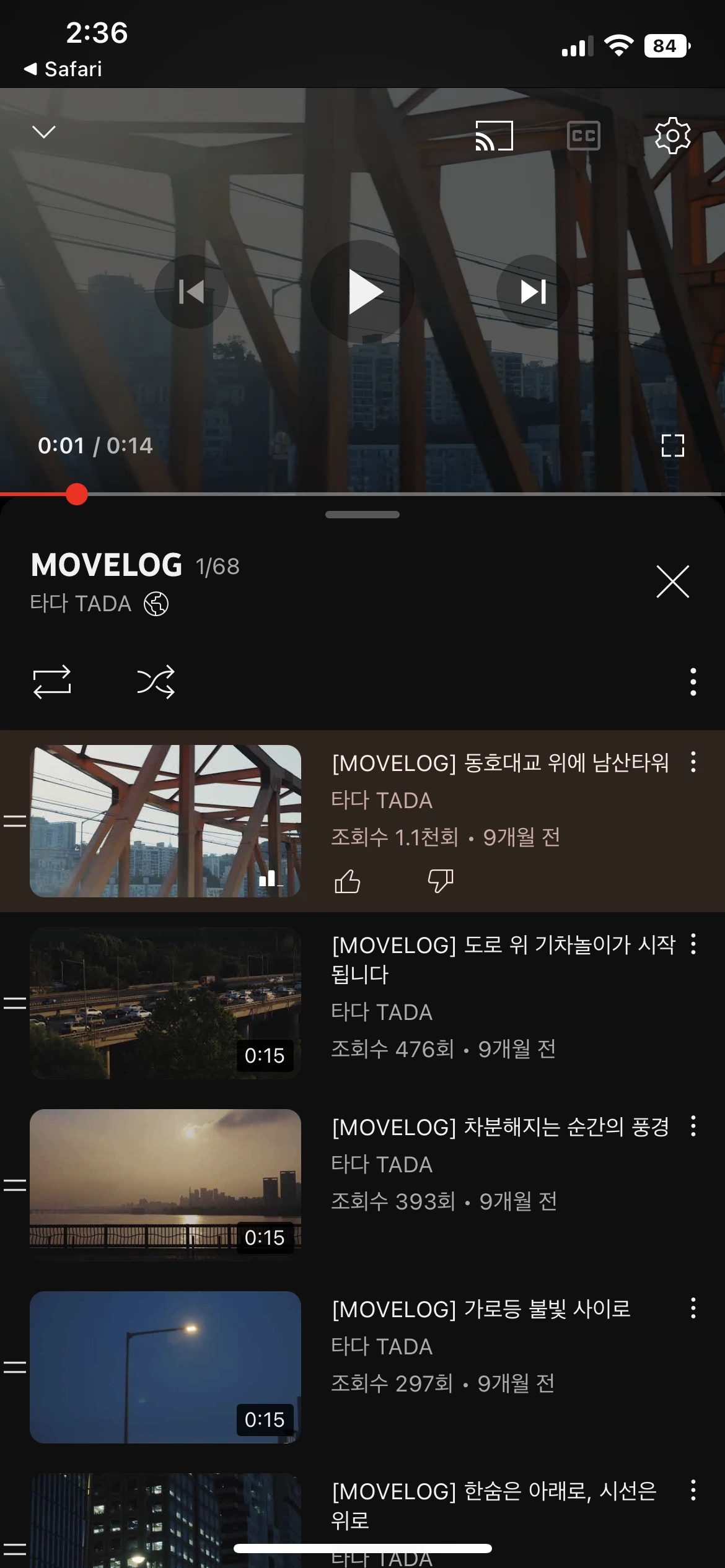The image size is (725, 1568).
Task: Play the paused video
Action: pos(363,292)
